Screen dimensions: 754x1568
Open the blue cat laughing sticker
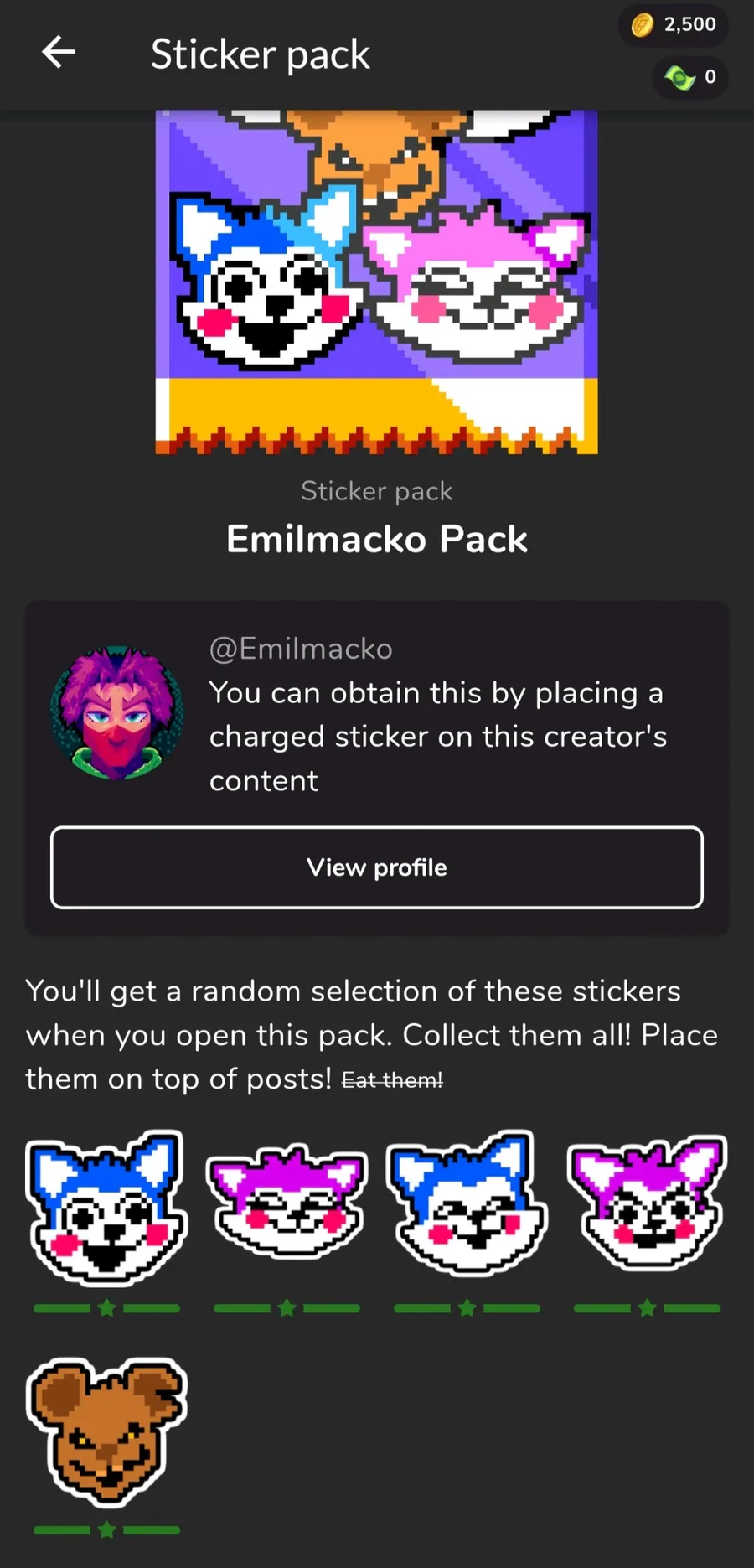(106, 1208)
